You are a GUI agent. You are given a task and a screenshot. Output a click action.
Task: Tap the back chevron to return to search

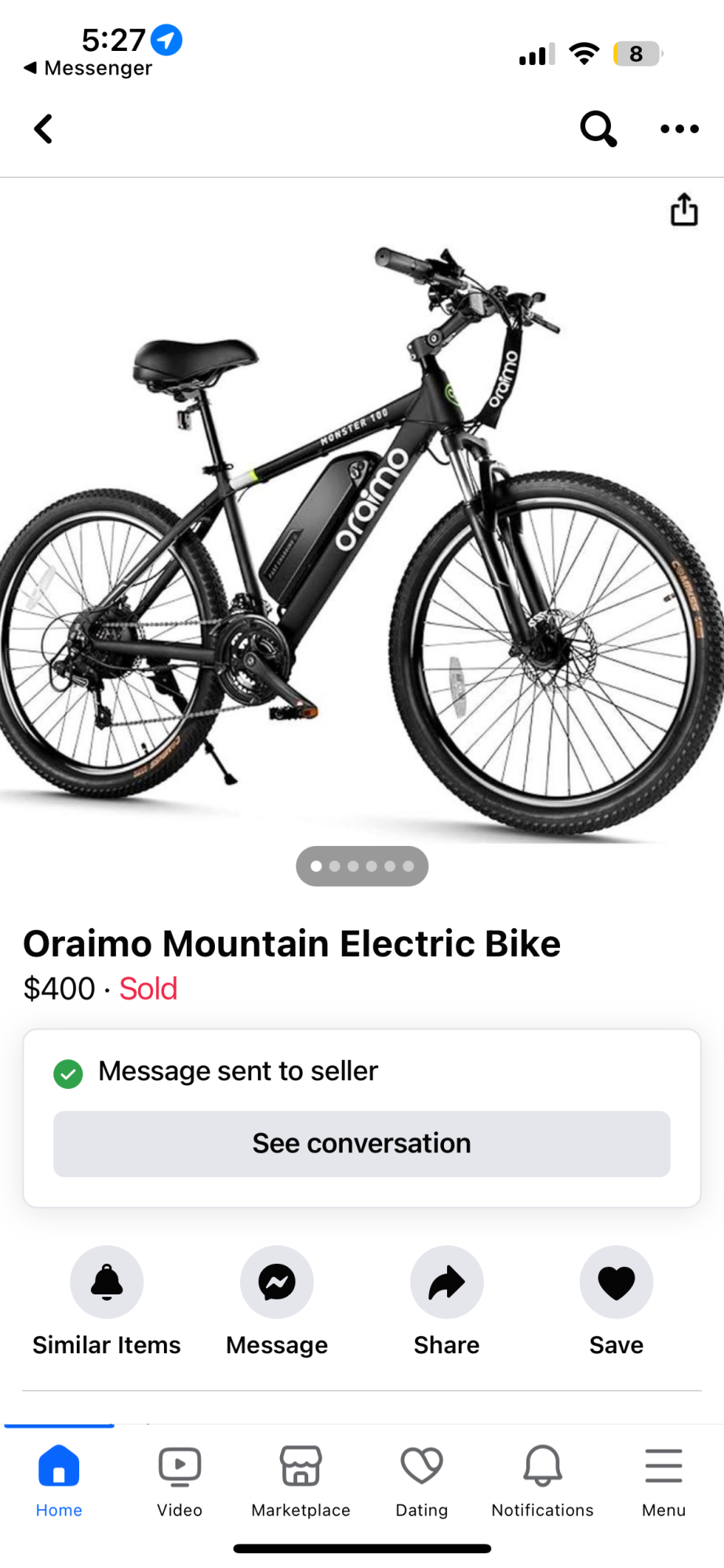pos(43,129)
